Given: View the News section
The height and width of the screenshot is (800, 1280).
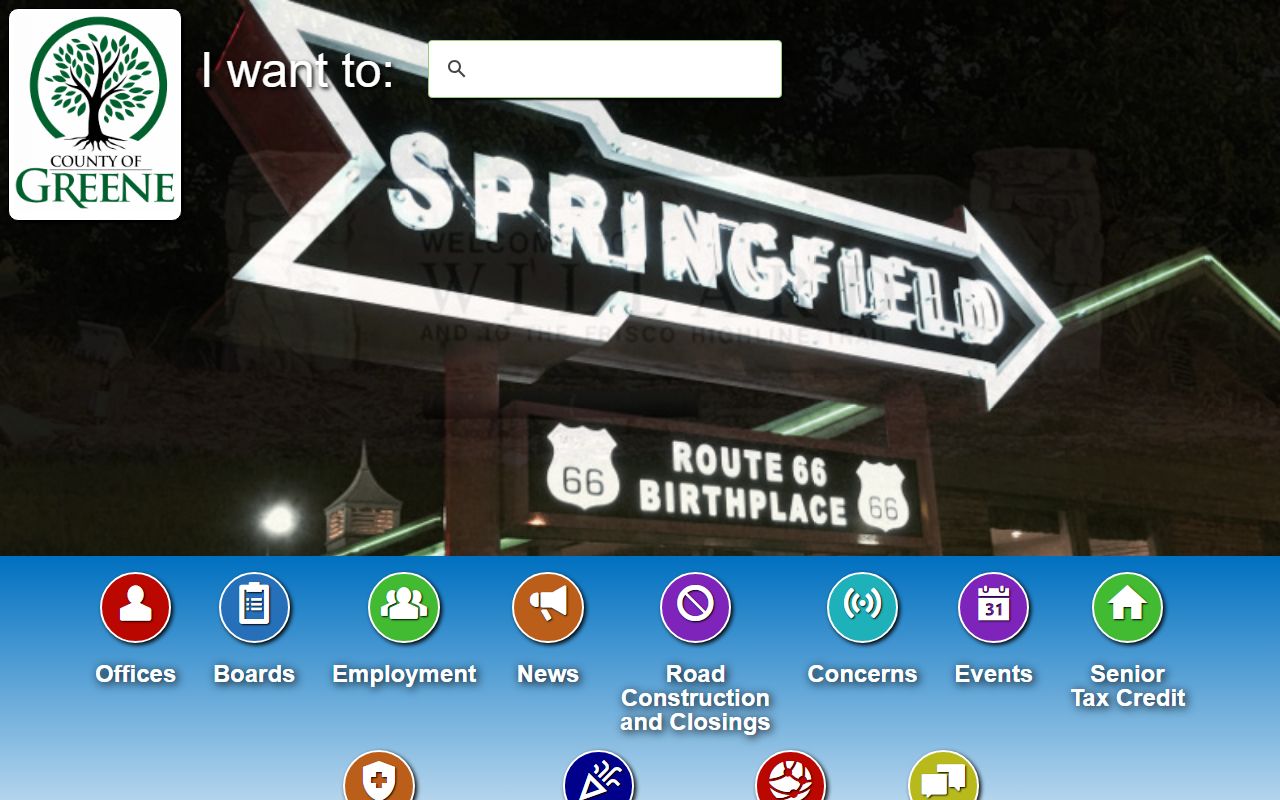Looking at the screenshot, I should click(548, 608).
